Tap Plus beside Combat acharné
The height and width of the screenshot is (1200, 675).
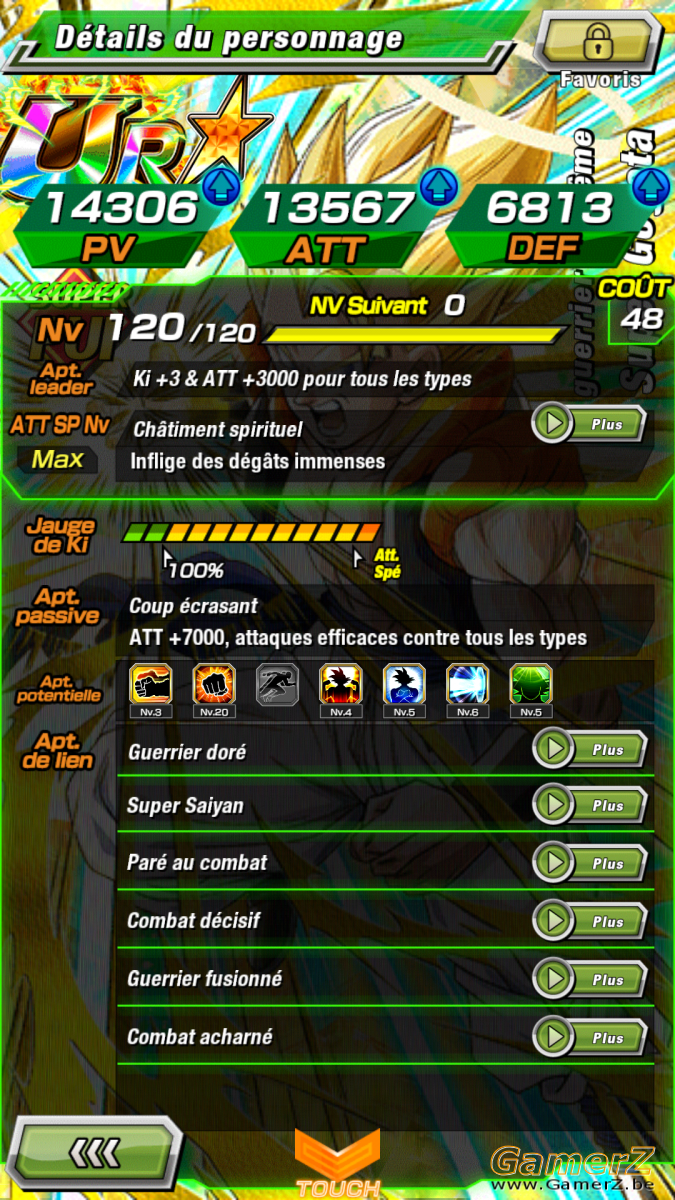point(589,1038)
